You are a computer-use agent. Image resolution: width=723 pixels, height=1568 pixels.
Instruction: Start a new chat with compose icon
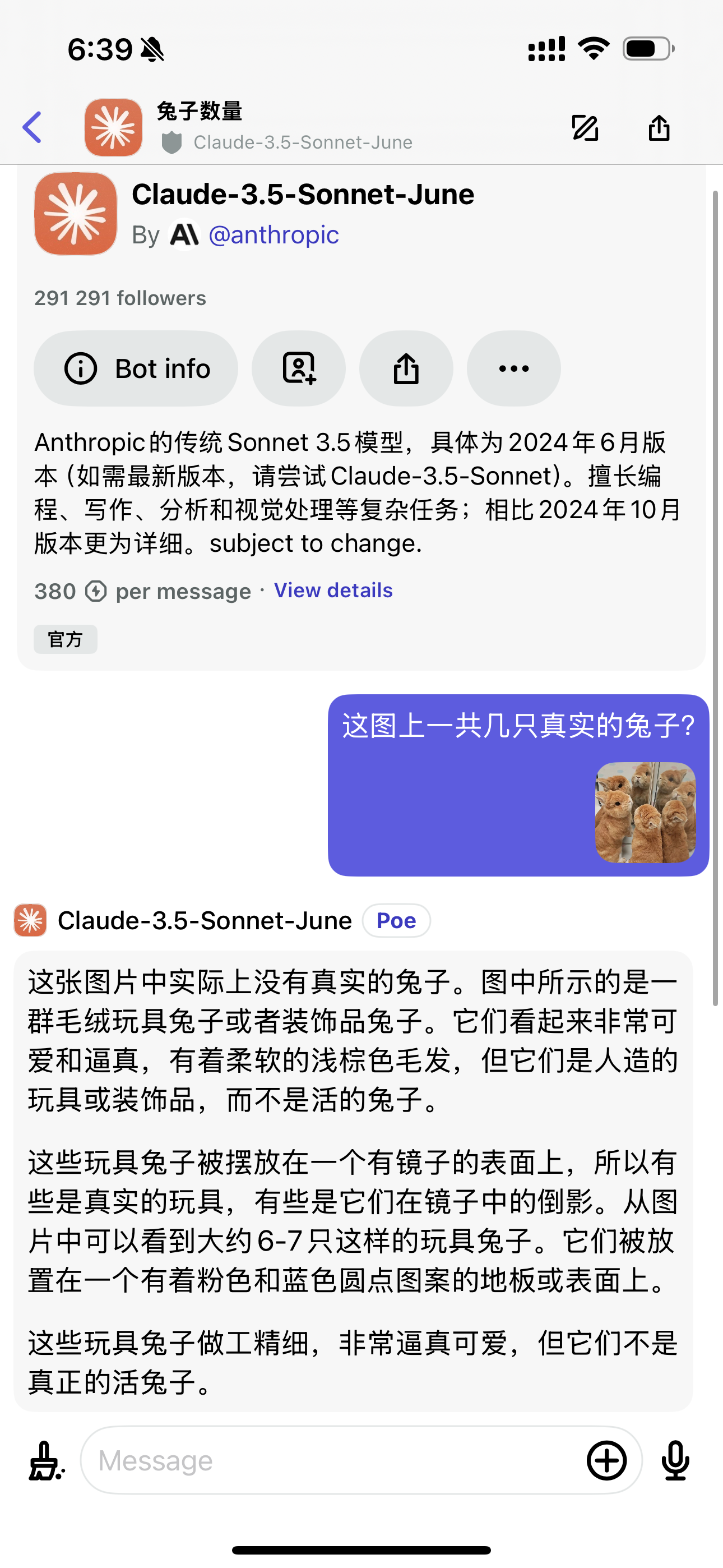(585, 127)
